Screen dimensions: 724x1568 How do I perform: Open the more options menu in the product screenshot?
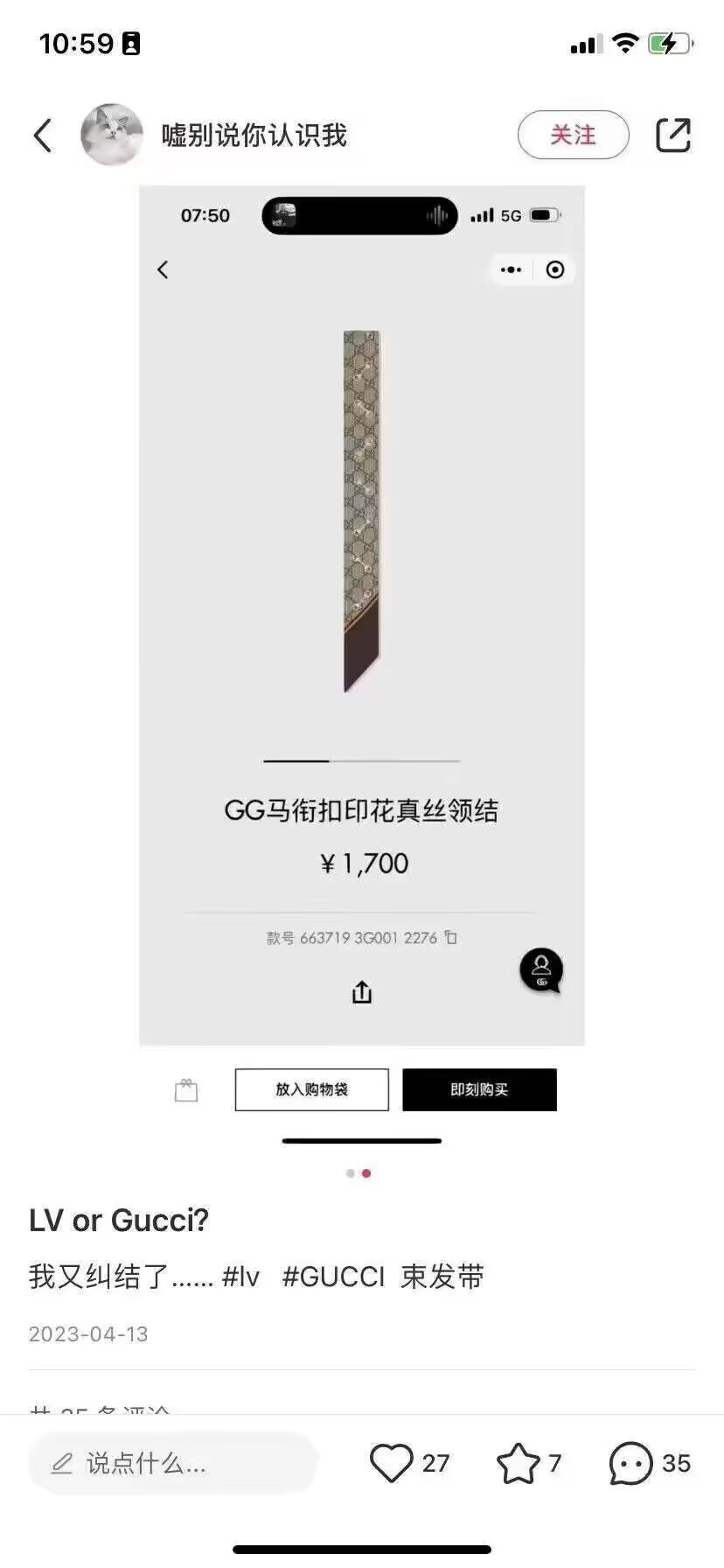[x=511, y=269]
